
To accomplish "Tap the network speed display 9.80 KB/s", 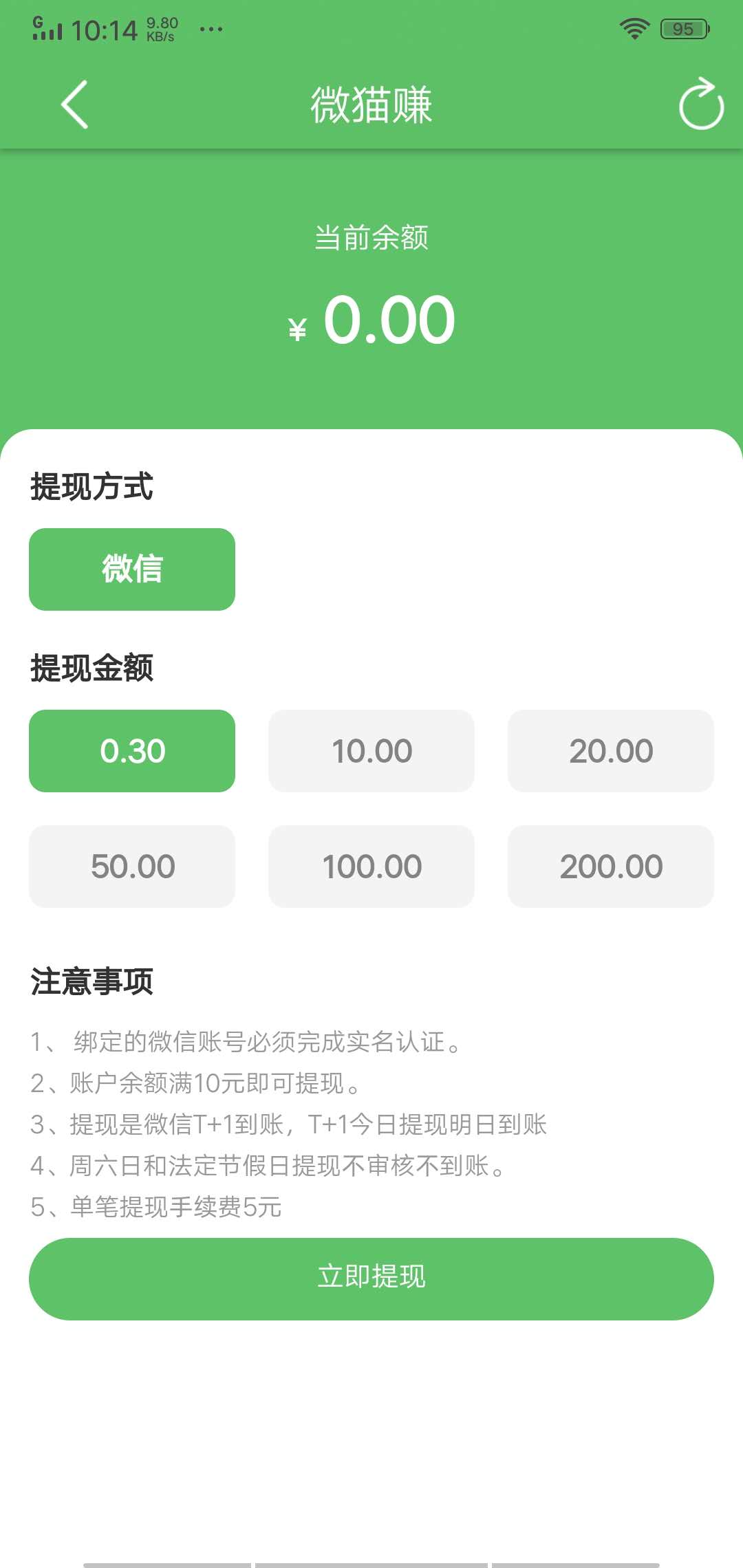I will tap(160, 28).
